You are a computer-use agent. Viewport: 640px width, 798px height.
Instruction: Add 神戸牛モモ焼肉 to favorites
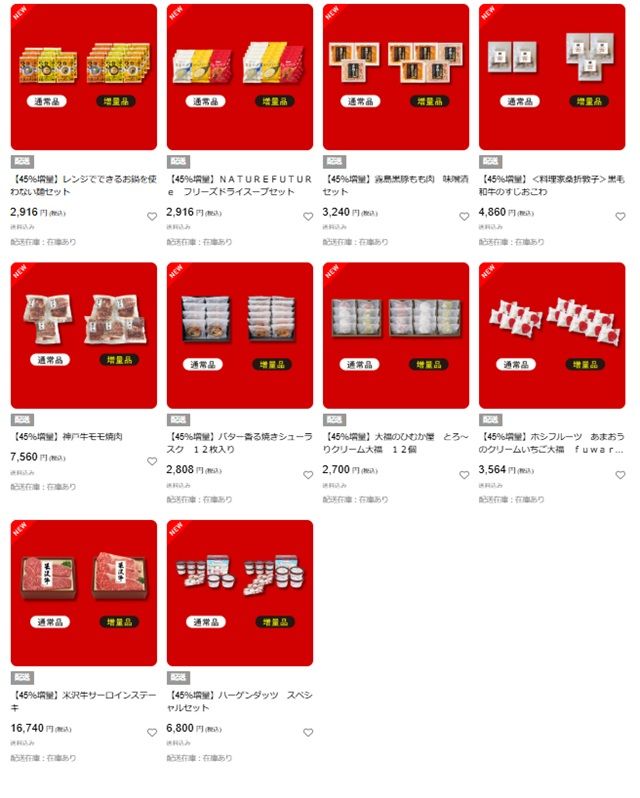click(x=152, y=462)
